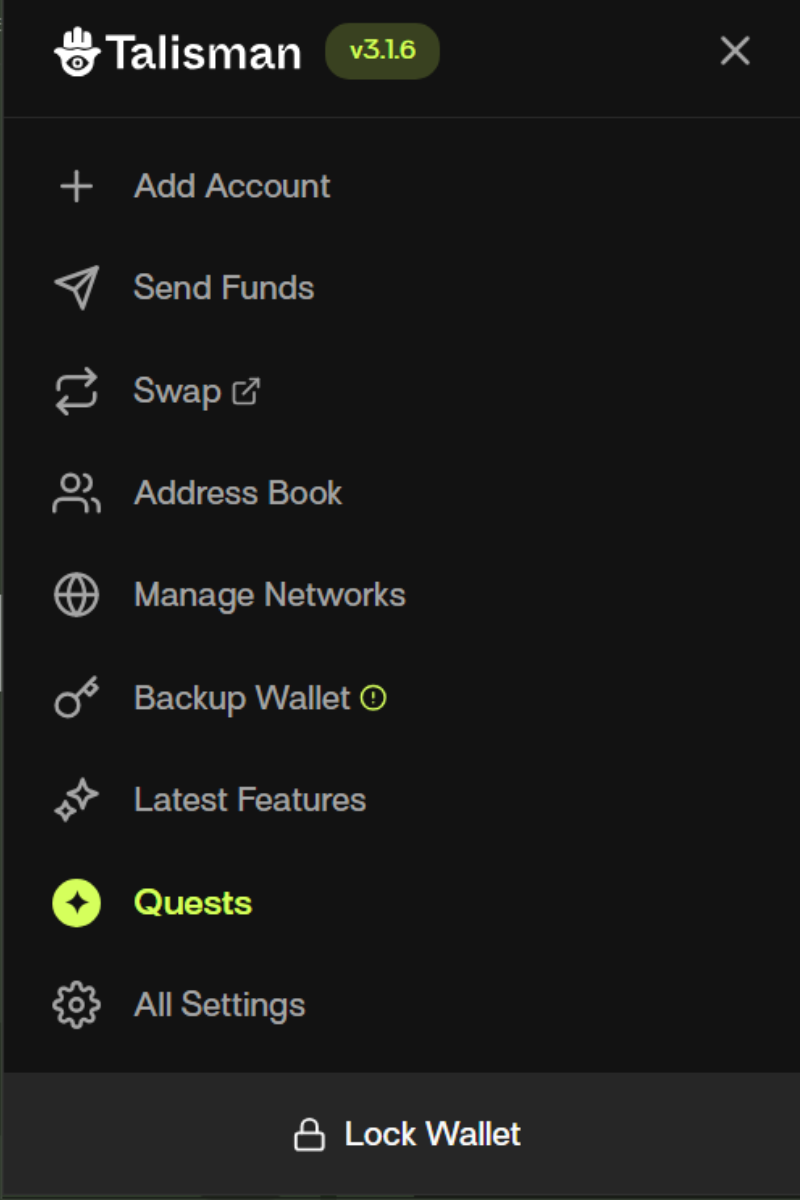This screenshot has width=800, height=1200.
Task: Close the Talisman menu
Action: [735, 51]
